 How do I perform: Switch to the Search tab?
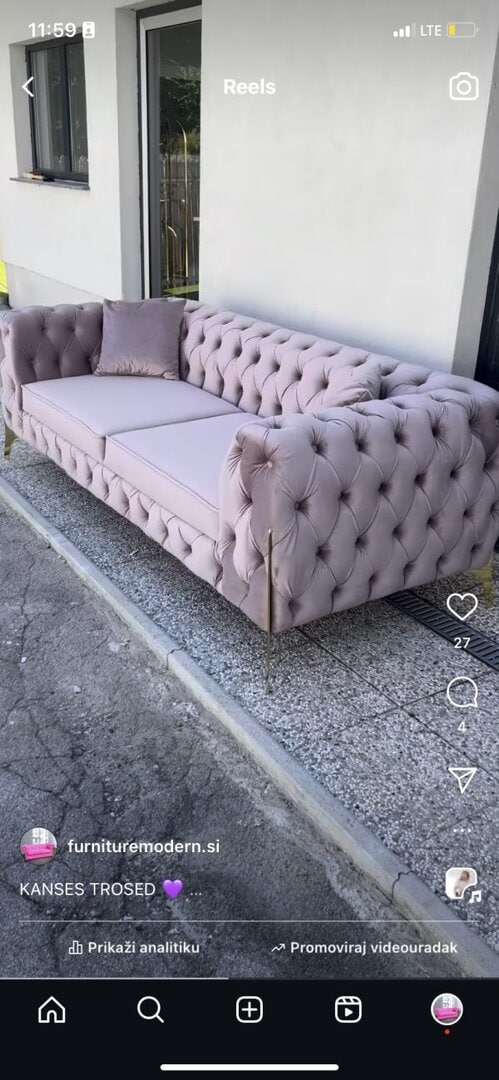(x=150, y=1010)
